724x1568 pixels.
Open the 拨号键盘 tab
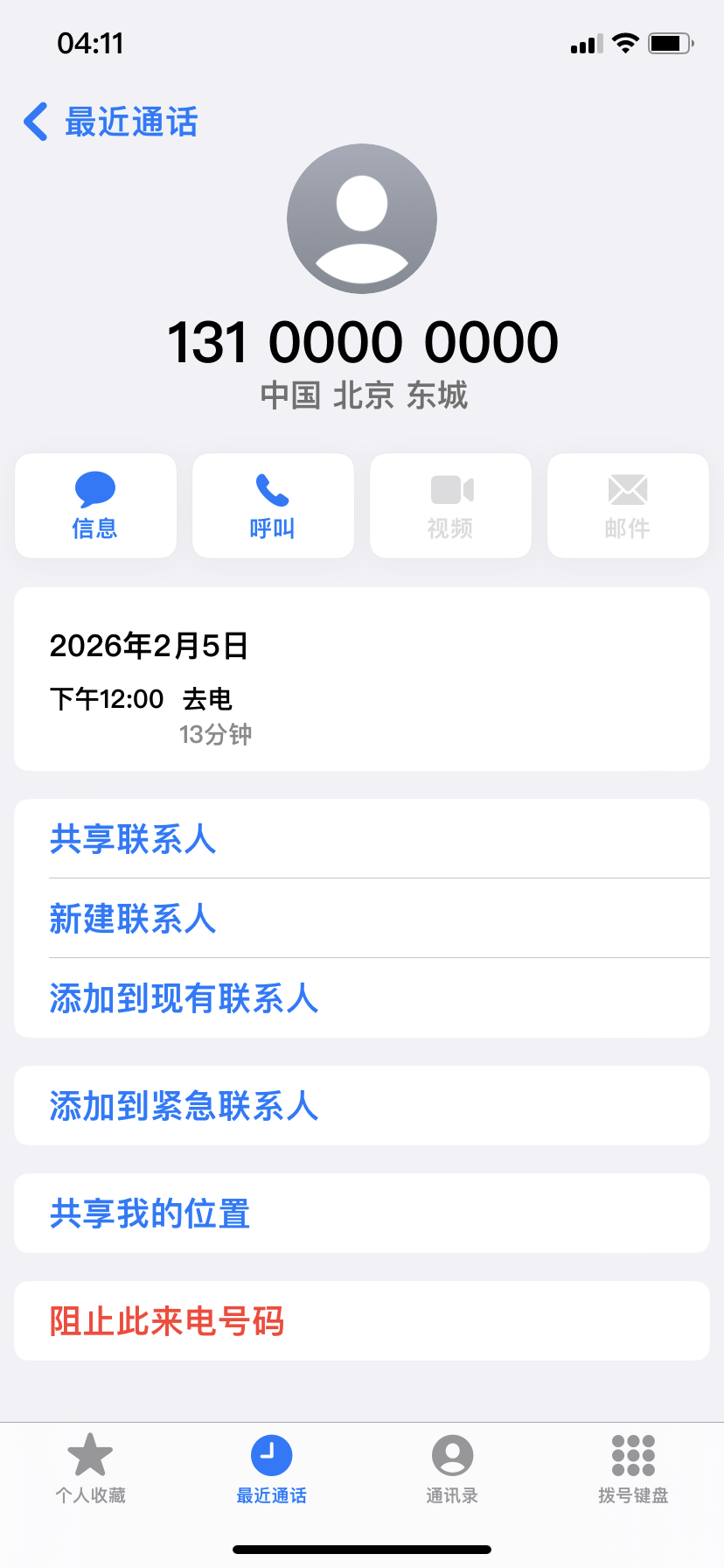pyautogui.click(x=633, y=1469)
